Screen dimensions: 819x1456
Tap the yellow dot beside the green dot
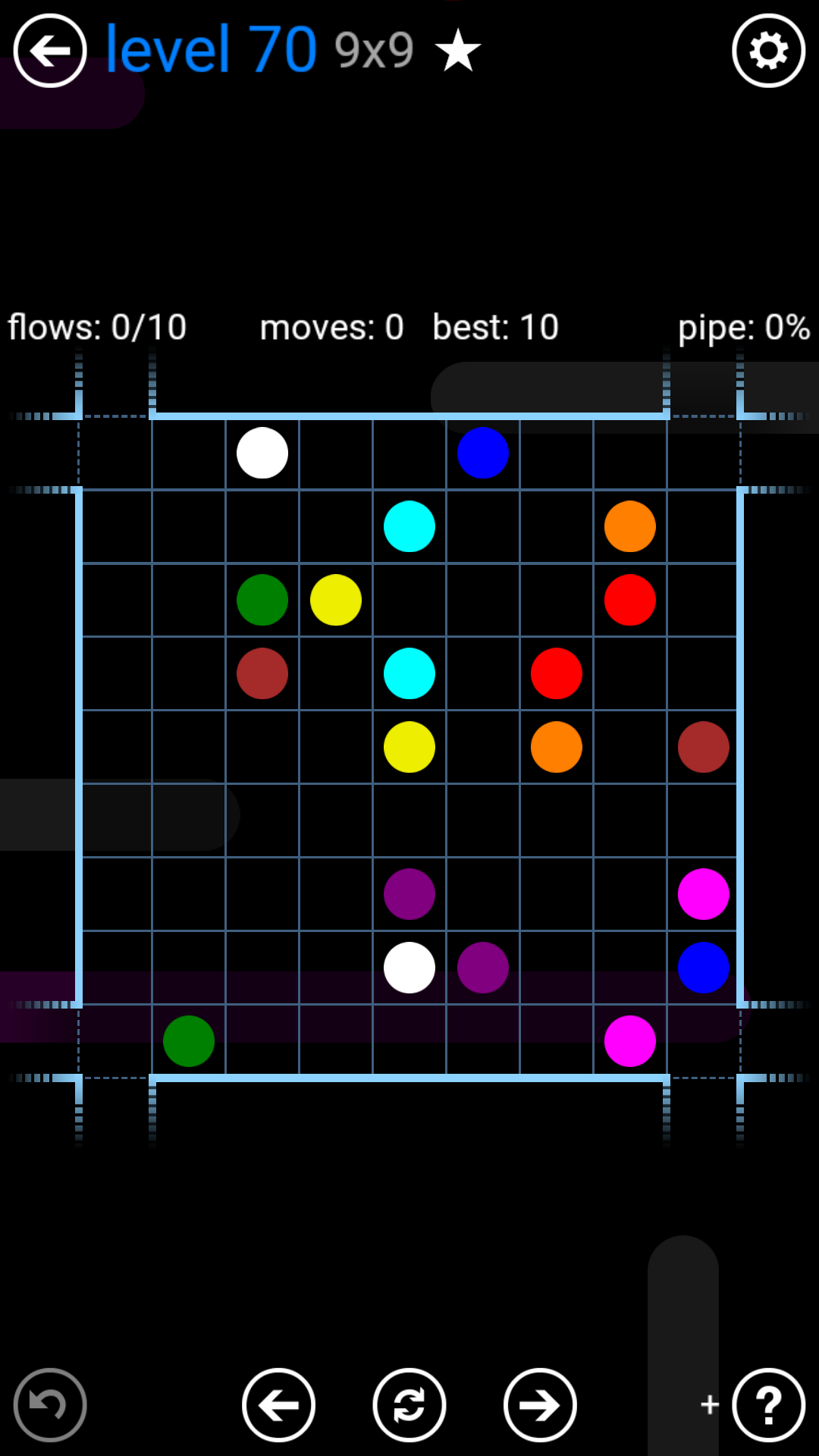[336, 600]
